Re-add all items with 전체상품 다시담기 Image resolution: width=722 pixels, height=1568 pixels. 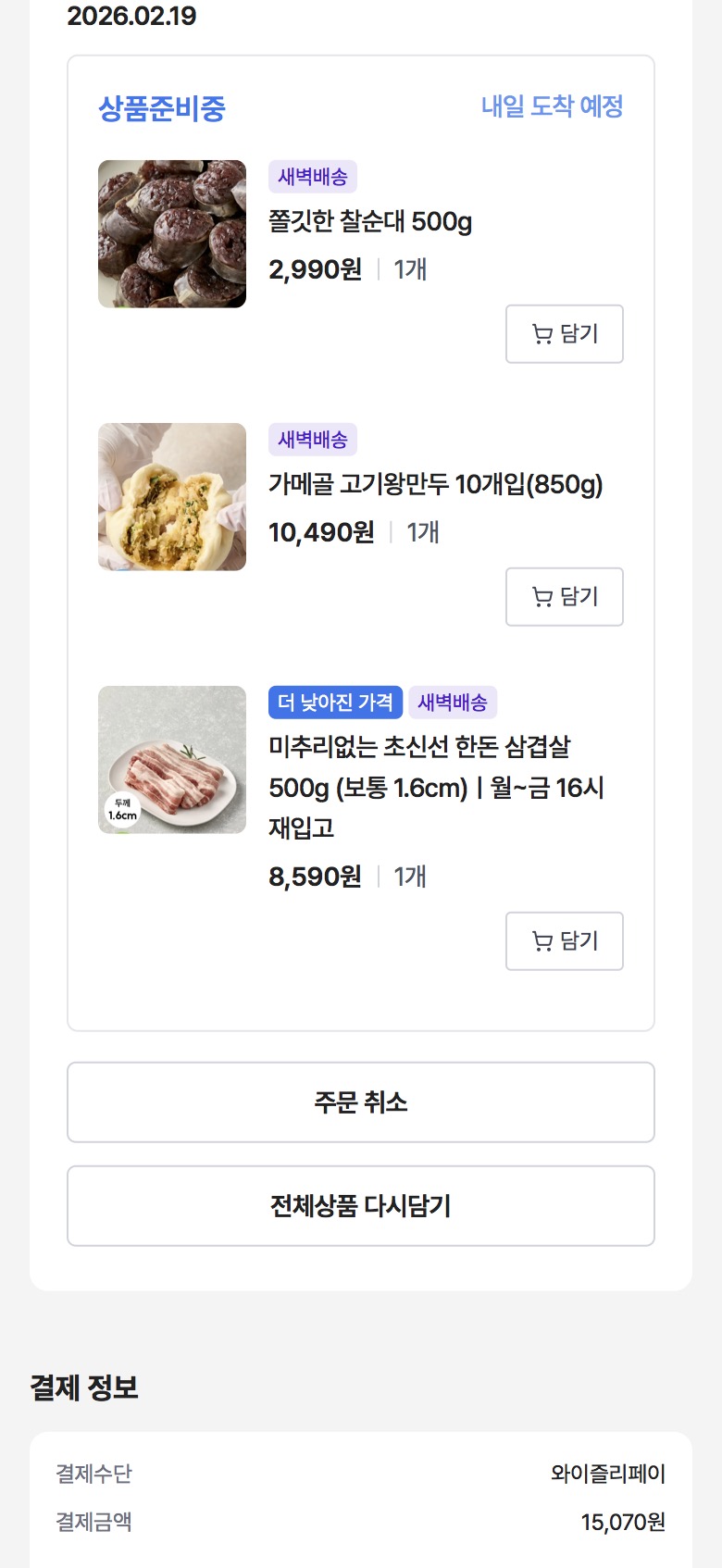[361, 1206]
